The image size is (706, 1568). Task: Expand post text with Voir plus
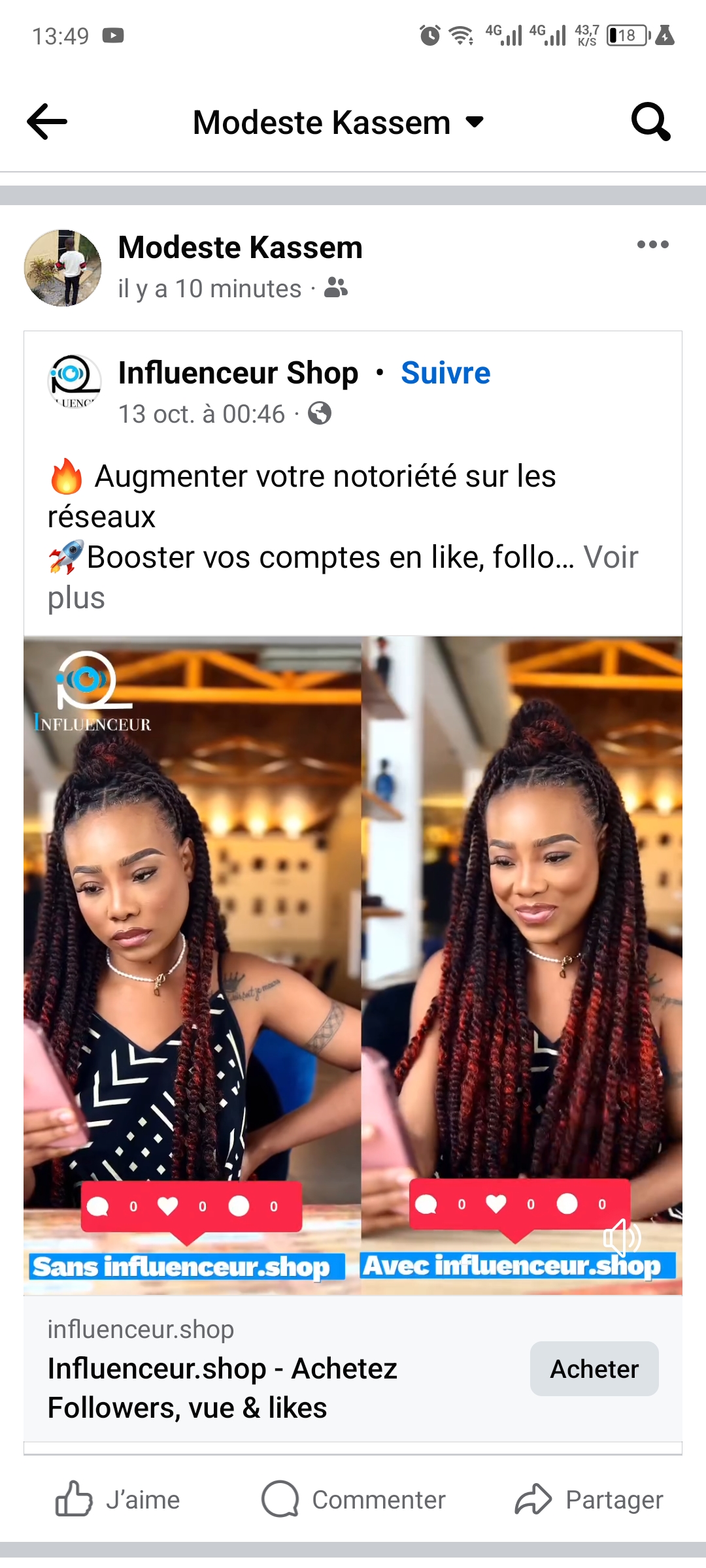point(611,558)
